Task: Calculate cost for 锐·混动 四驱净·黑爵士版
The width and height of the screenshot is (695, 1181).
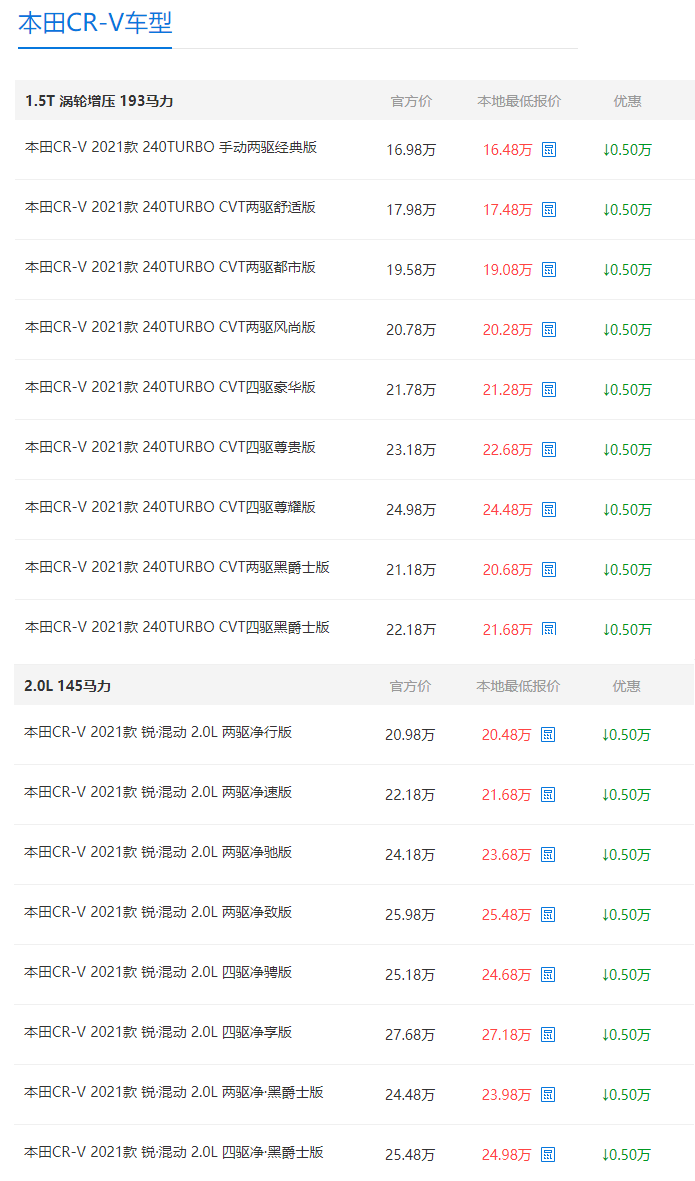Action: click(548, 1155)
